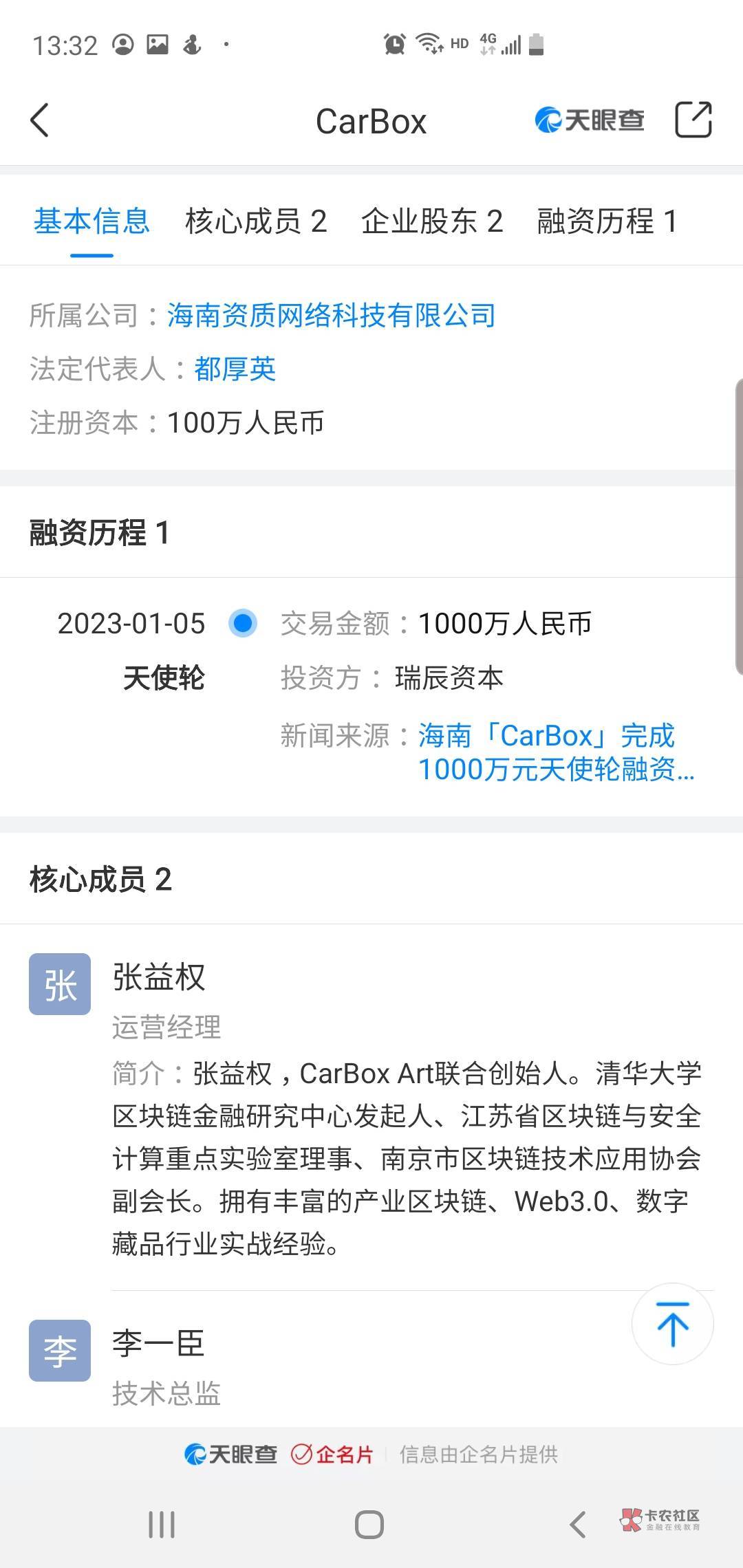Tap the system home button
This screenshot has width=743, height=1568.
(x=369, y=1525)
